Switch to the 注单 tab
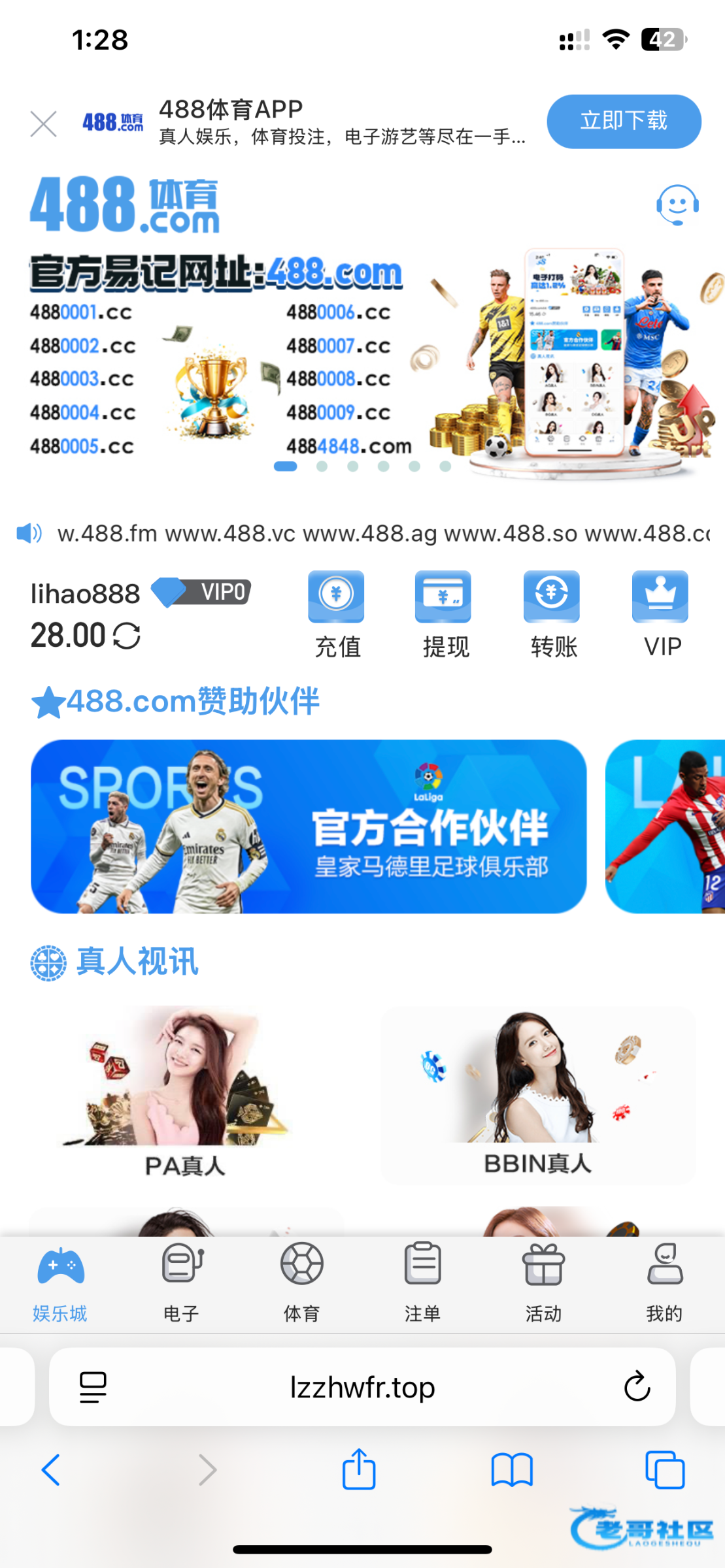The image size is (725, 1568). tap(422, 1282)
